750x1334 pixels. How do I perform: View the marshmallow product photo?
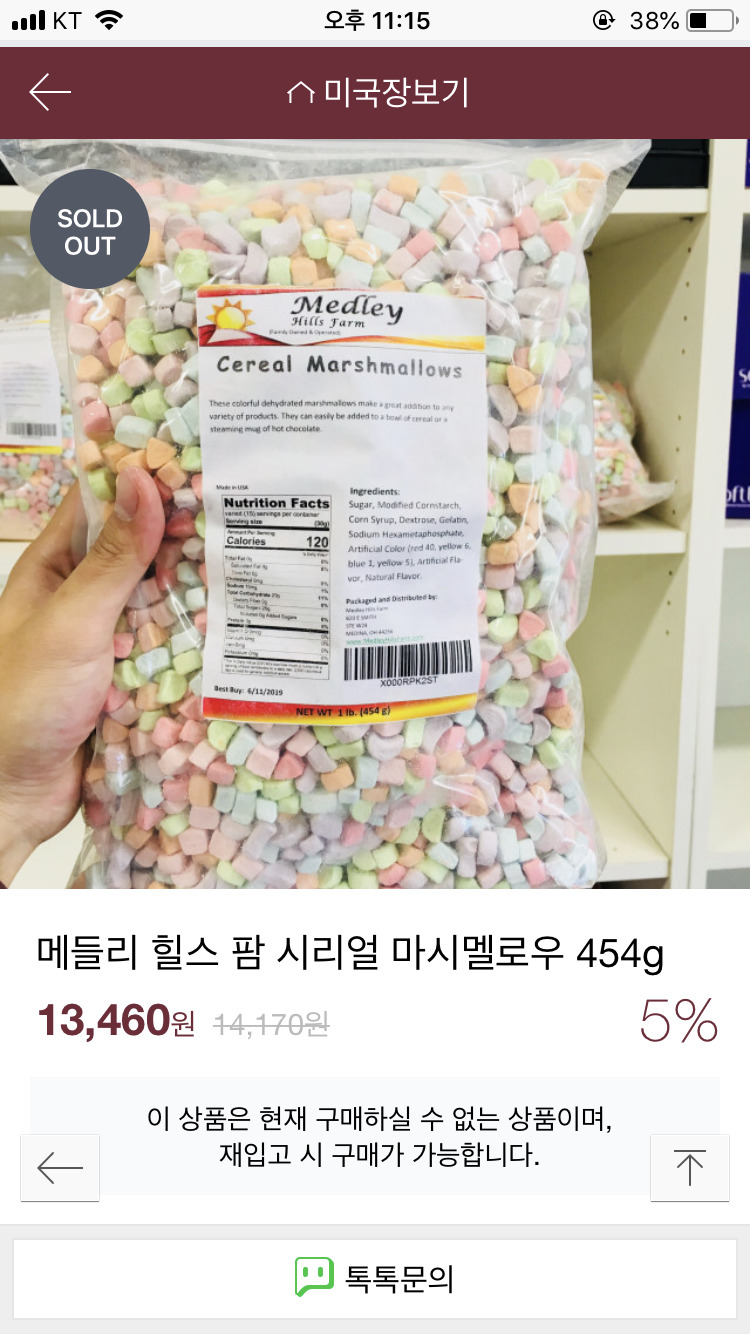[375, 512]
